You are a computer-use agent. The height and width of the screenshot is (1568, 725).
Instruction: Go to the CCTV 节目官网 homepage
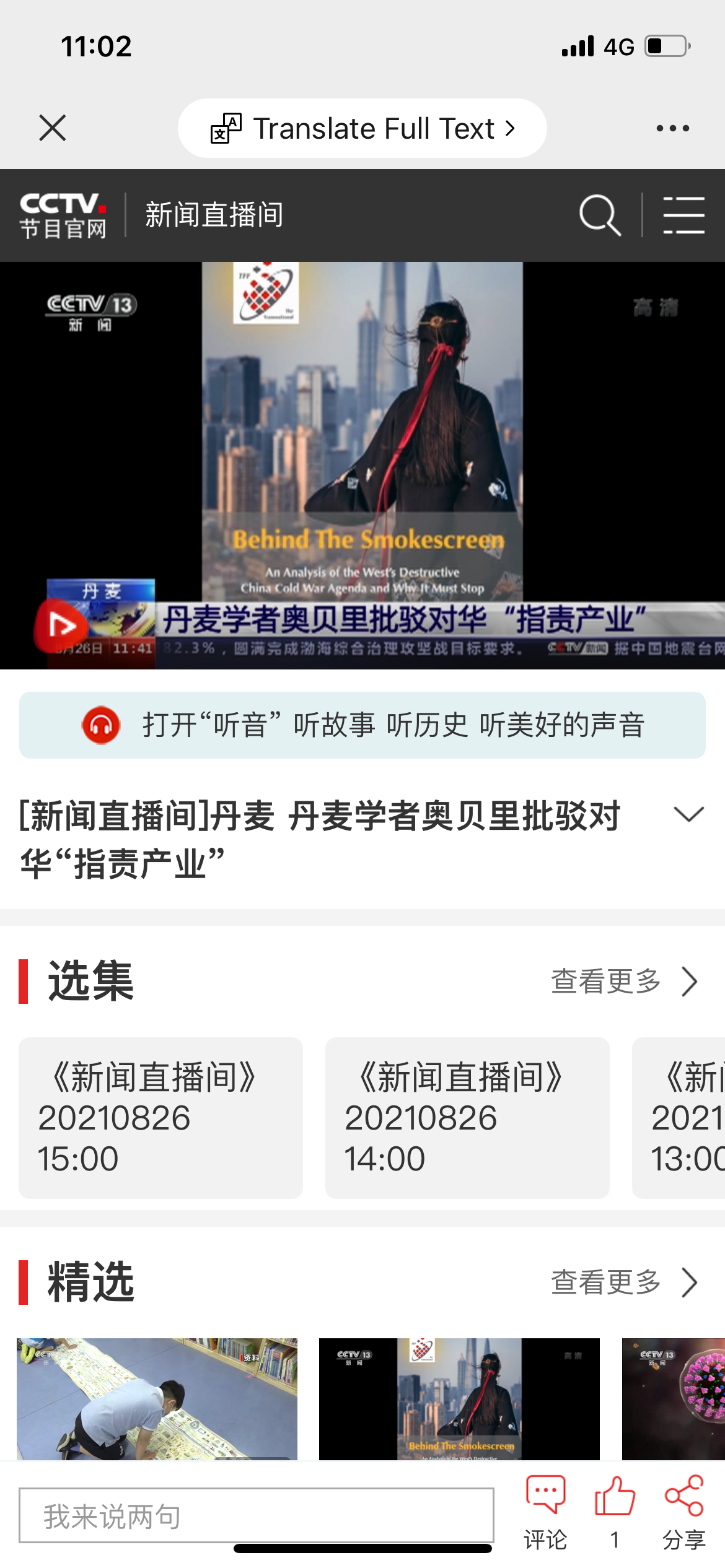point(63,215)
